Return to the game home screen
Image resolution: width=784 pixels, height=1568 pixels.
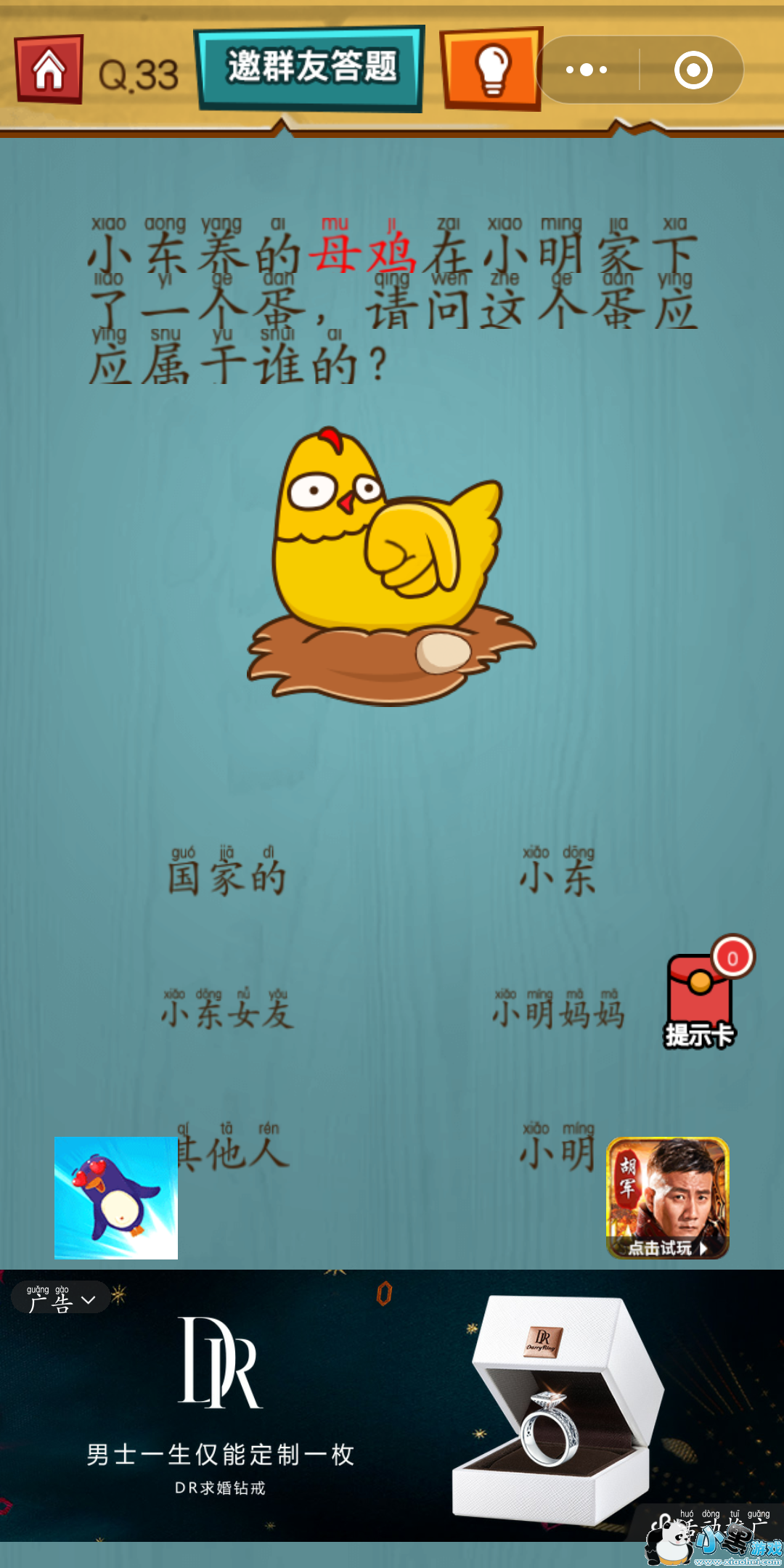(49, 70)
